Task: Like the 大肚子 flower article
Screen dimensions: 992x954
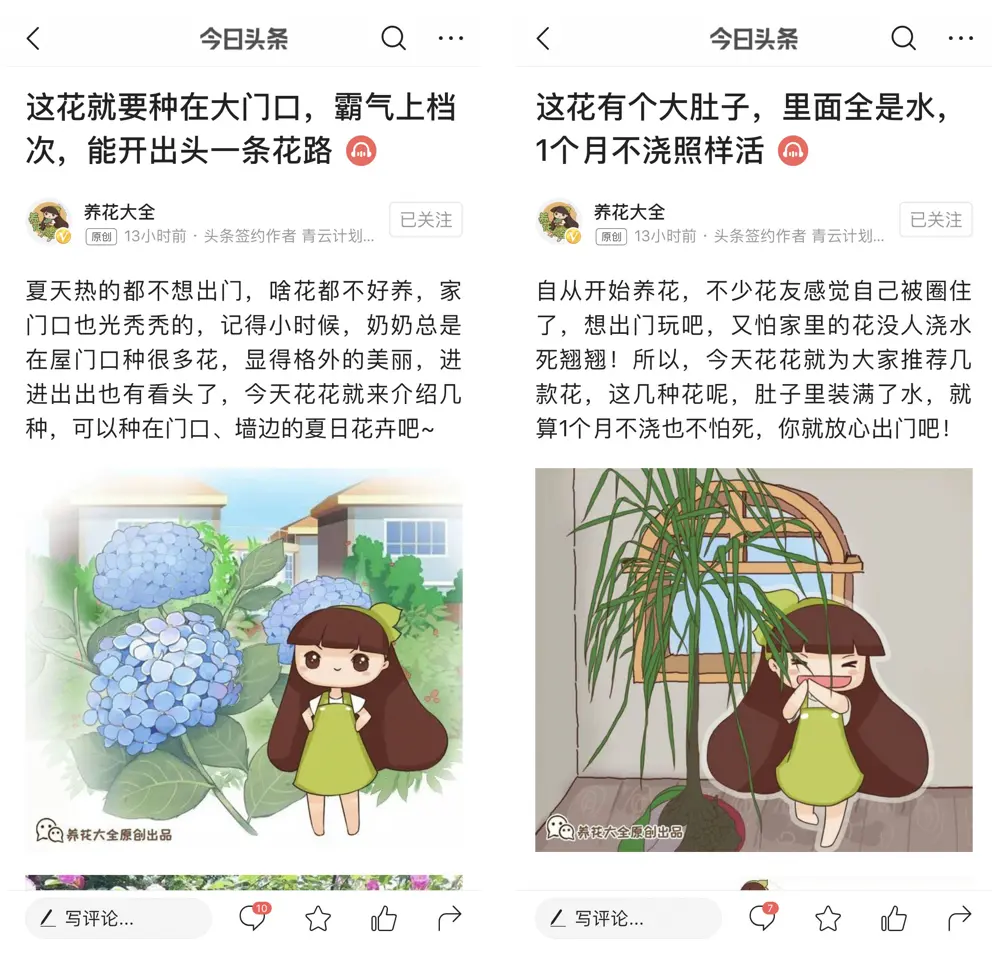Action: [x=894, y=918]
